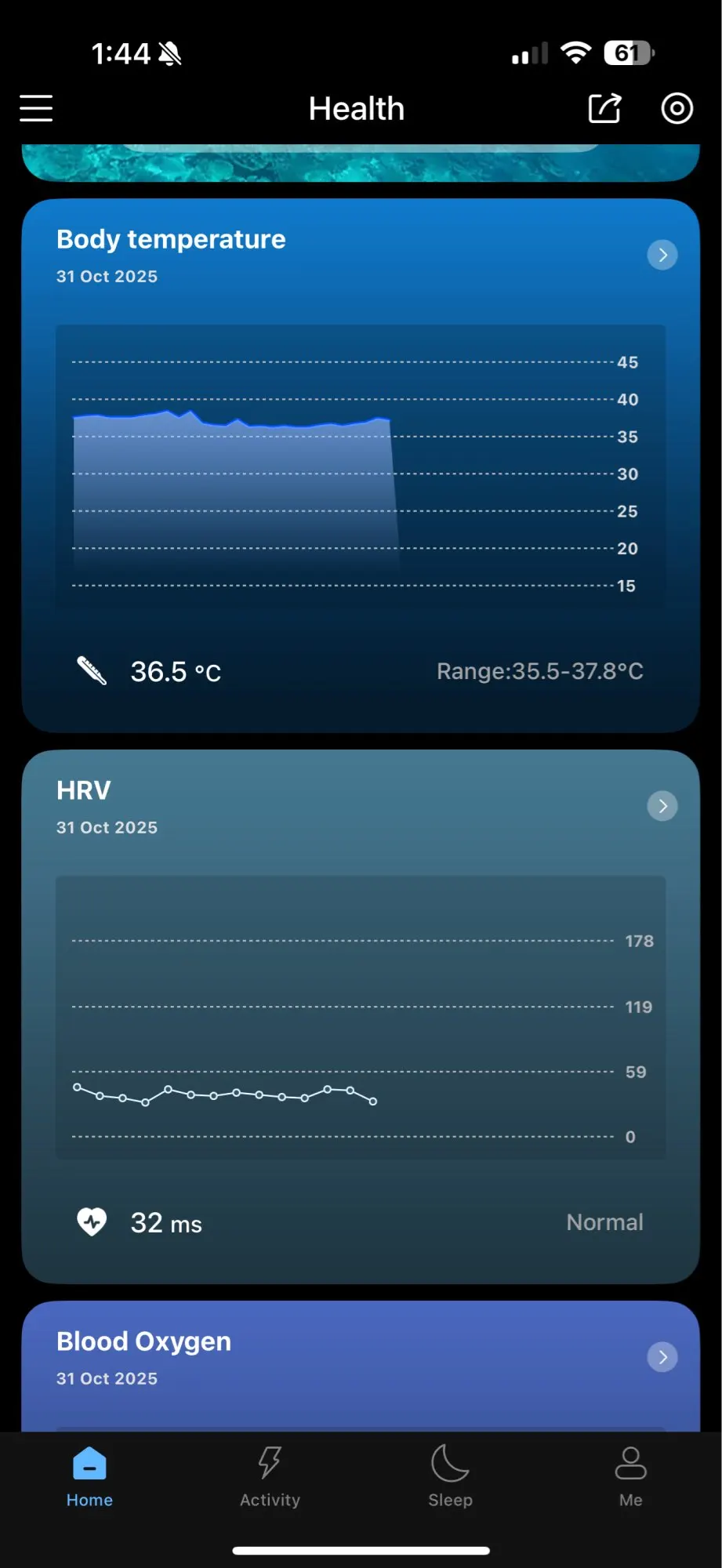The width and height of the screenshot is (722, 1568).
Task: Share the health report
Action: pos(604,108)
